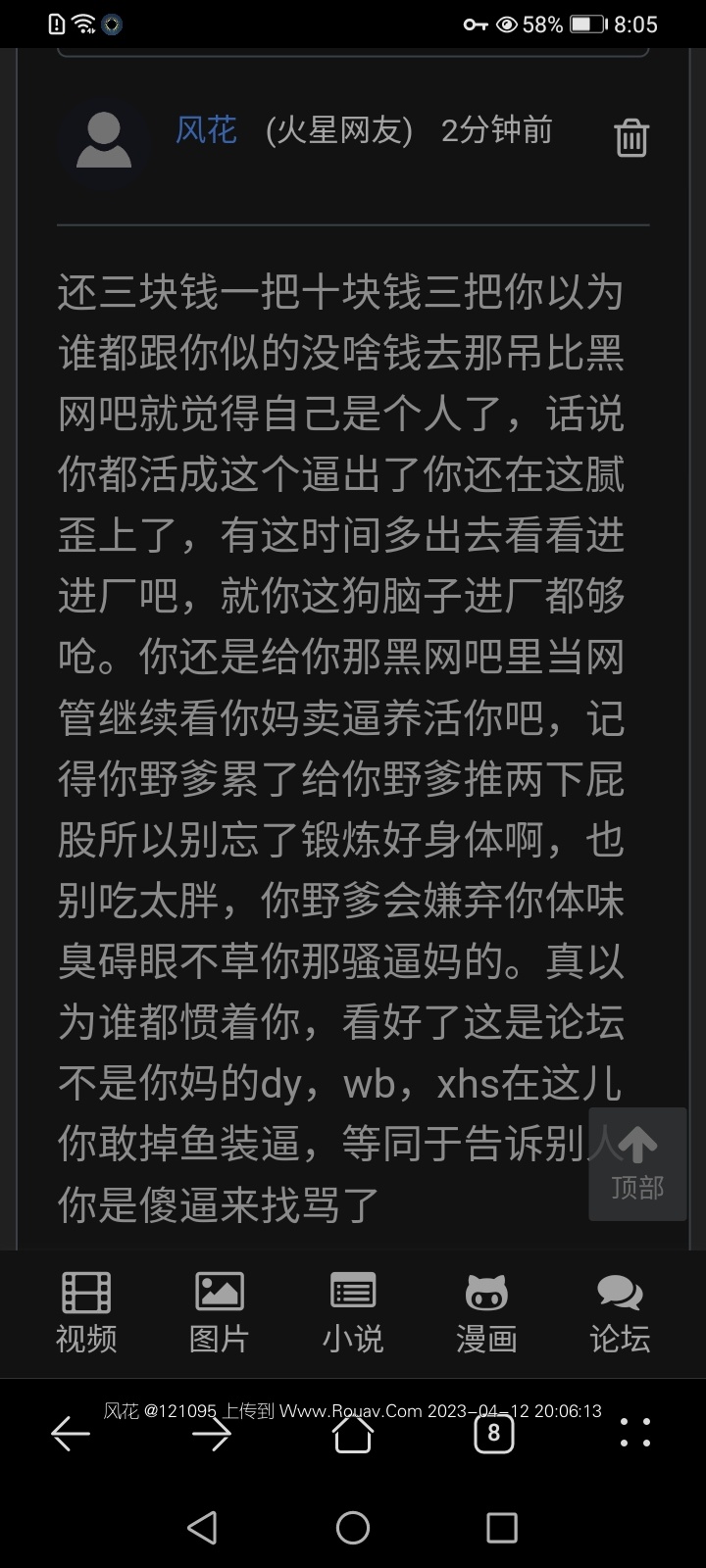Open the 论坛 tab
The image size is (706, 1568).
point(620,1312)
